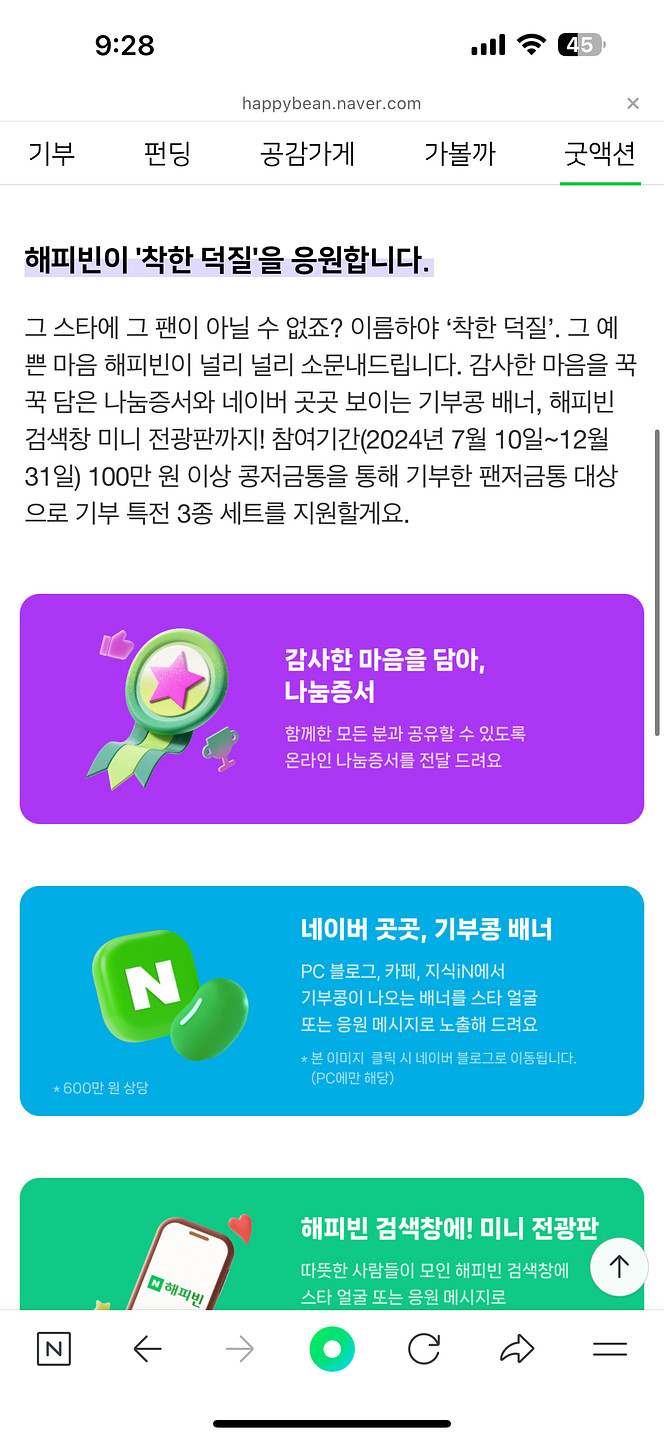Screen dimensions: 664x1440
Task: Select the 가볼까 tab
Action: tap(459, 154)
